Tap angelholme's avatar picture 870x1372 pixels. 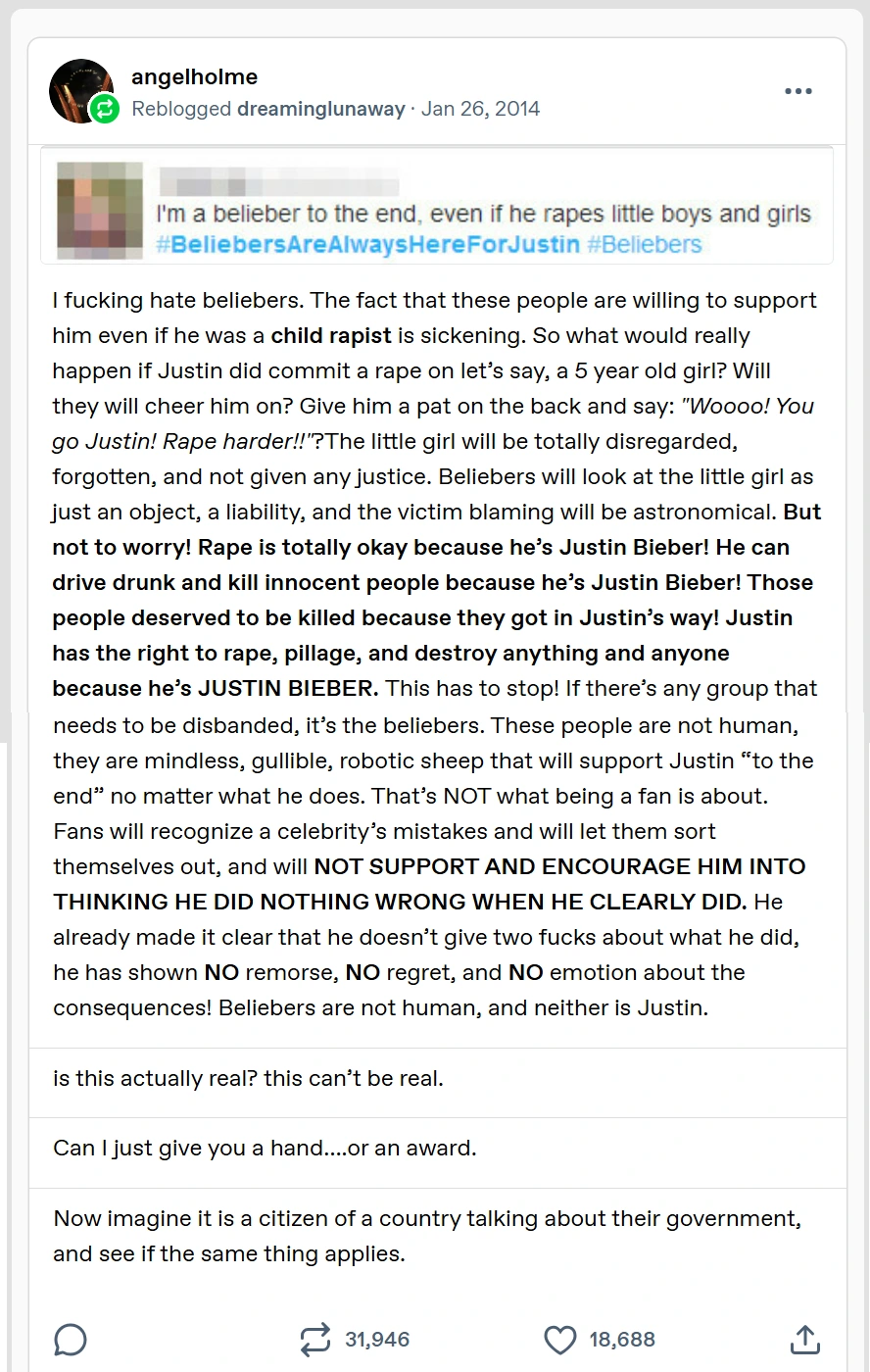pos(80,89)
